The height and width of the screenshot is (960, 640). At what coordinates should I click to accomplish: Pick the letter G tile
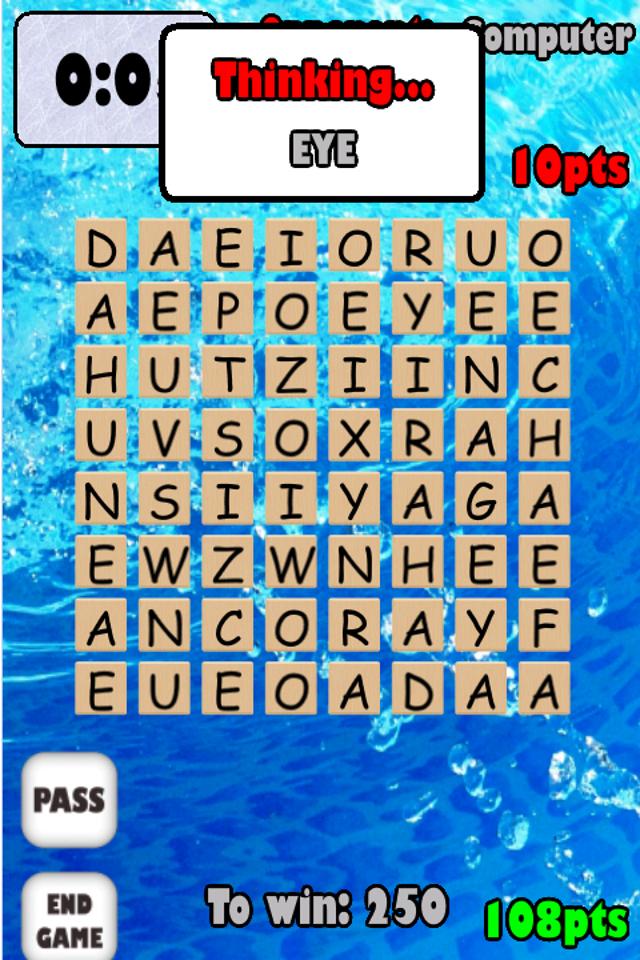pyautogui.click(x=481, y=499)
